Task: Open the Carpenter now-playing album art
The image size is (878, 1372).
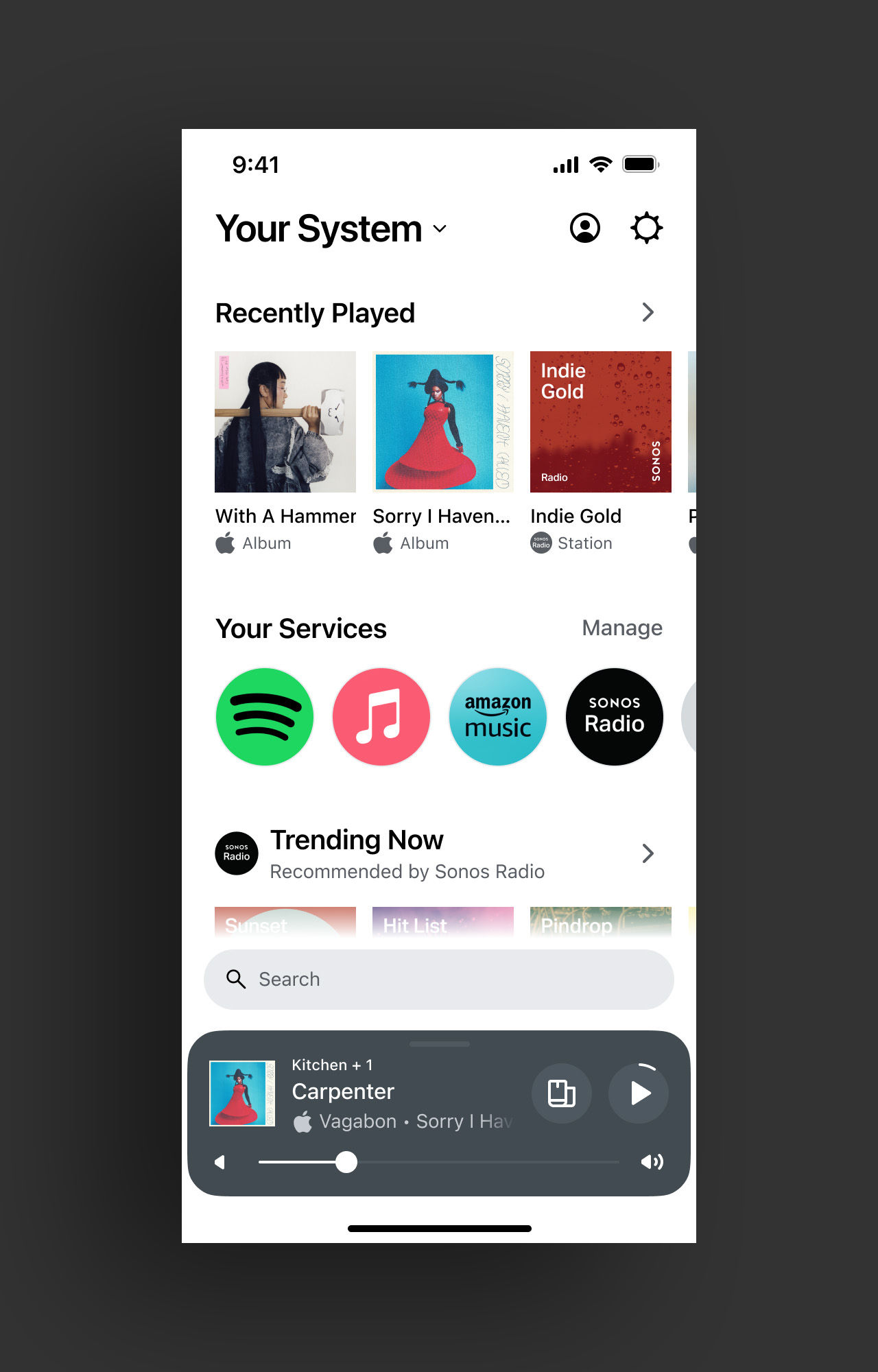Action: tap(241, 1093)
